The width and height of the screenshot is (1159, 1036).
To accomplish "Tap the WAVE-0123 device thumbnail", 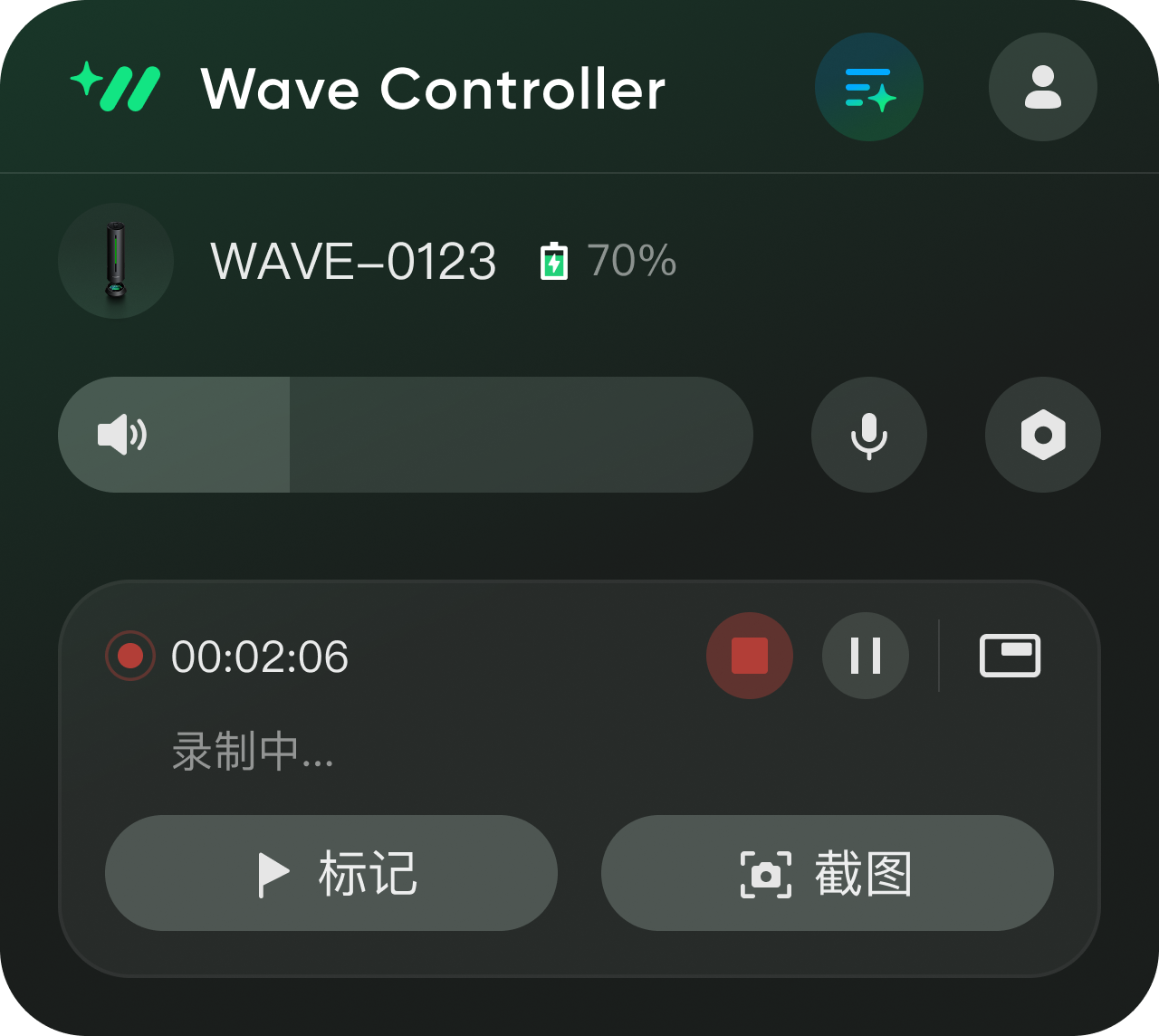I will point(116,261).
